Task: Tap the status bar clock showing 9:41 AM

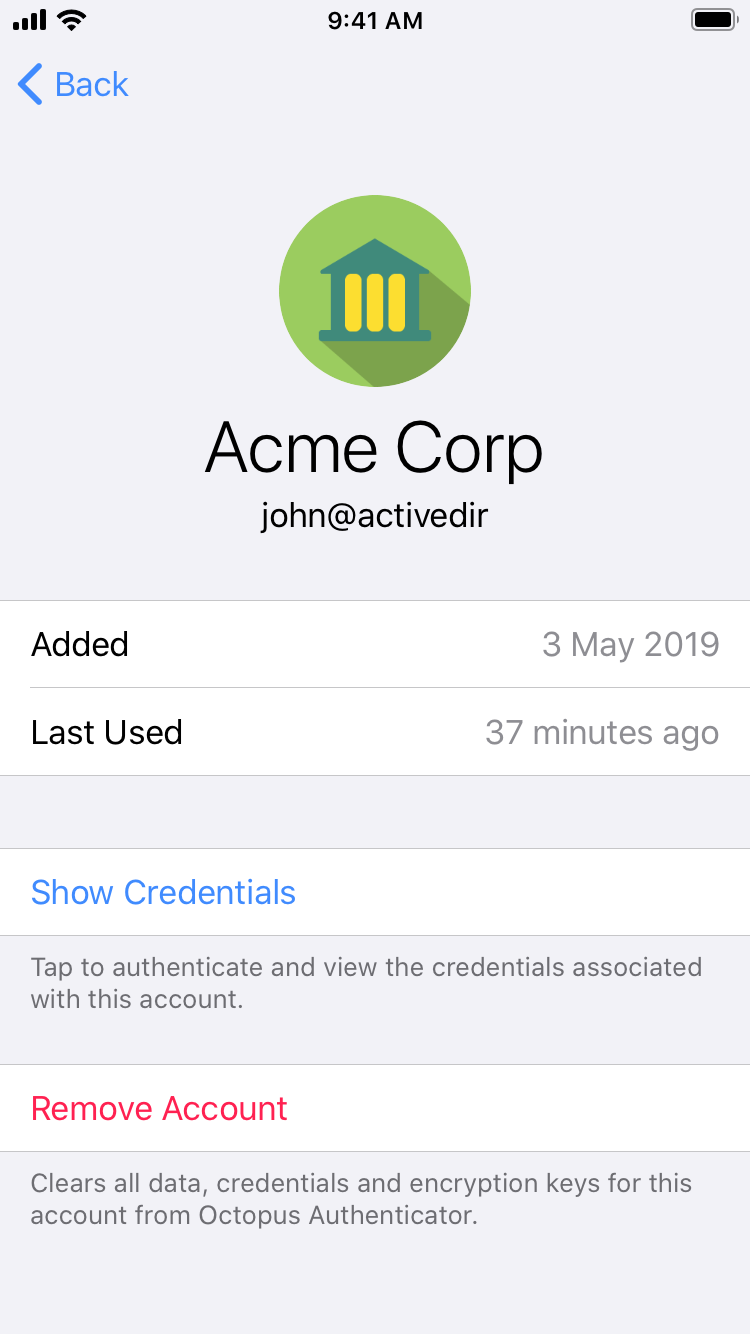Action: coord(375,20)
